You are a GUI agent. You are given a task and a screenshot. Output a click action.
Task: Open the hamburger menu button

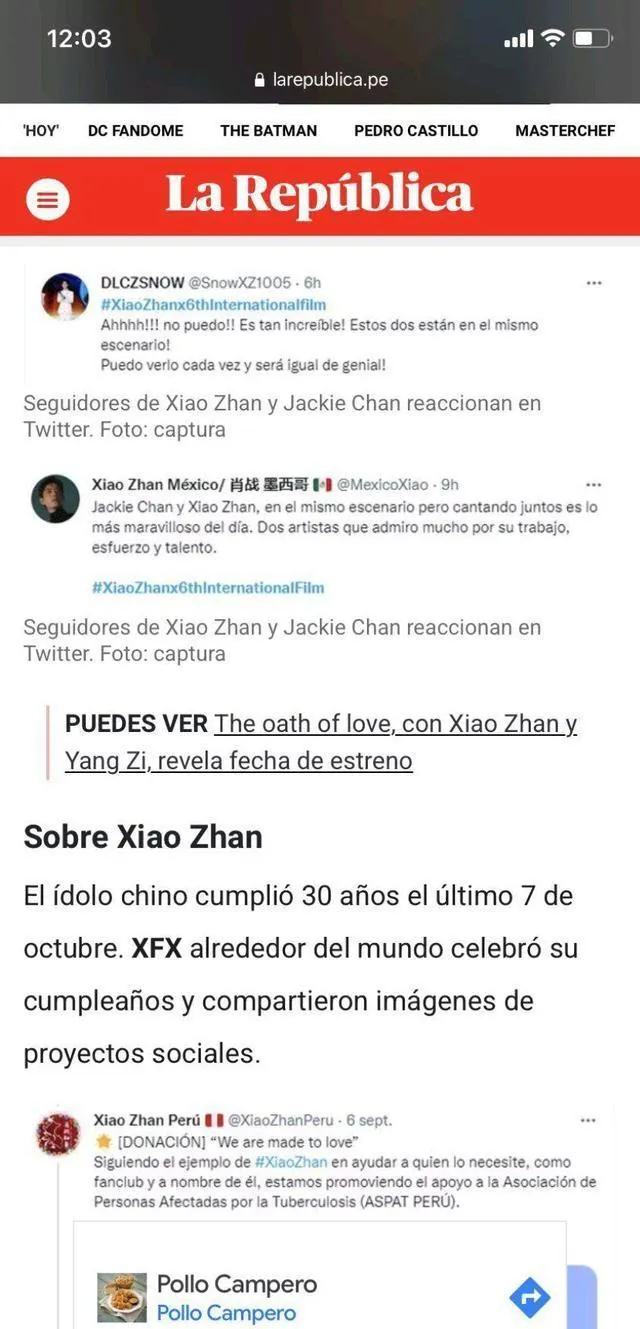(47, 200)
